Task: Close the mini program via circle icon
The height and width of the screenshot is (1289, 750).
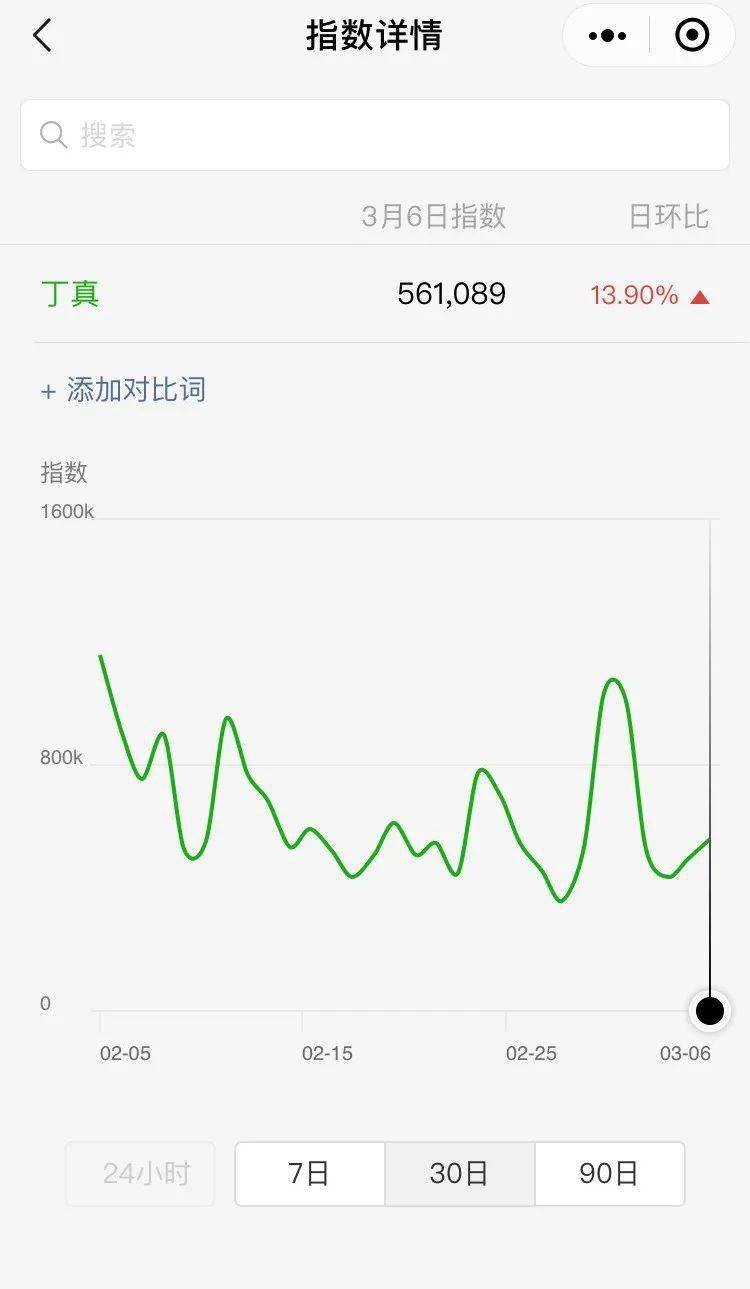Action: tap(692, 36)
